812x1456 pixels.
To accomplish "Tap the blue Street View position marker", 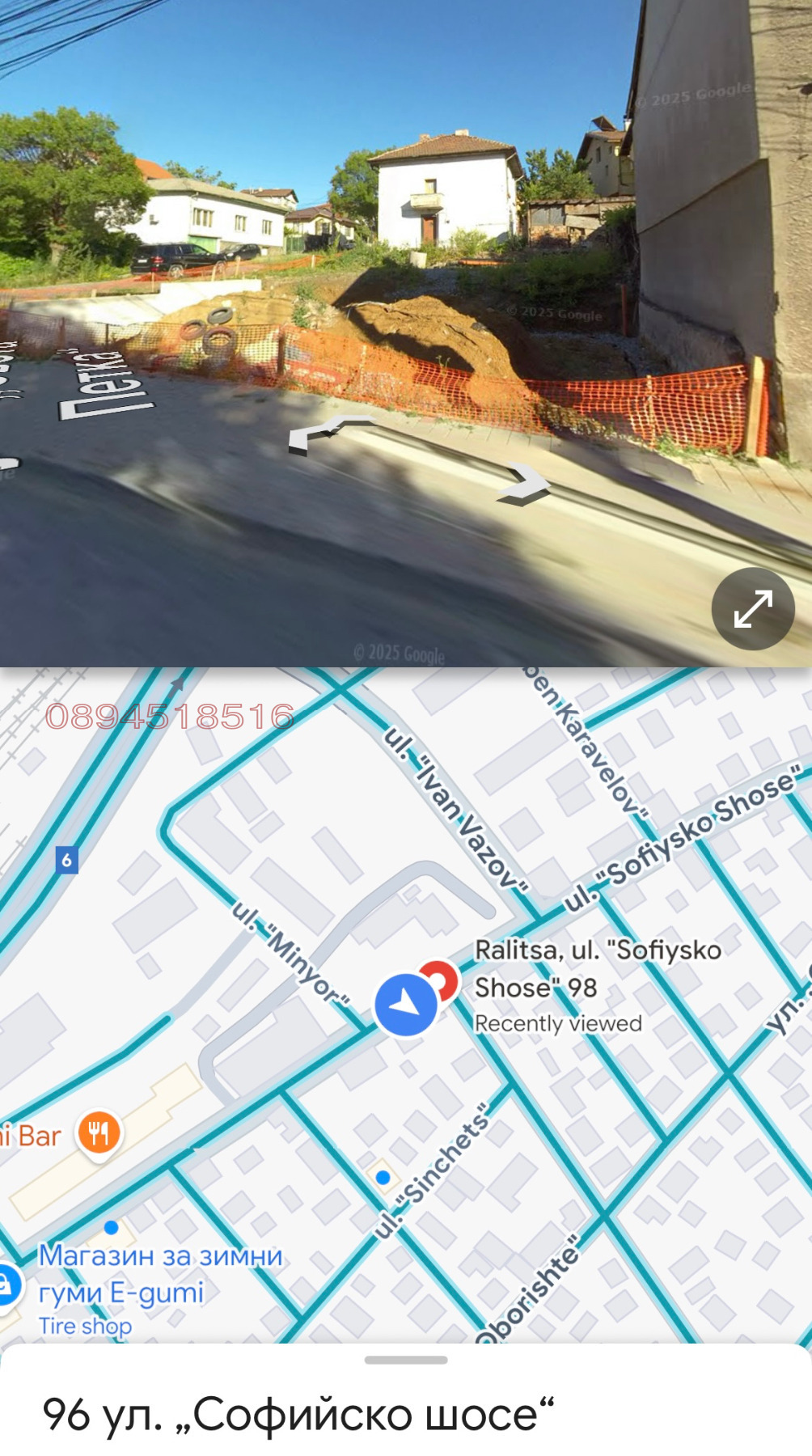I will click(405, 1005).
